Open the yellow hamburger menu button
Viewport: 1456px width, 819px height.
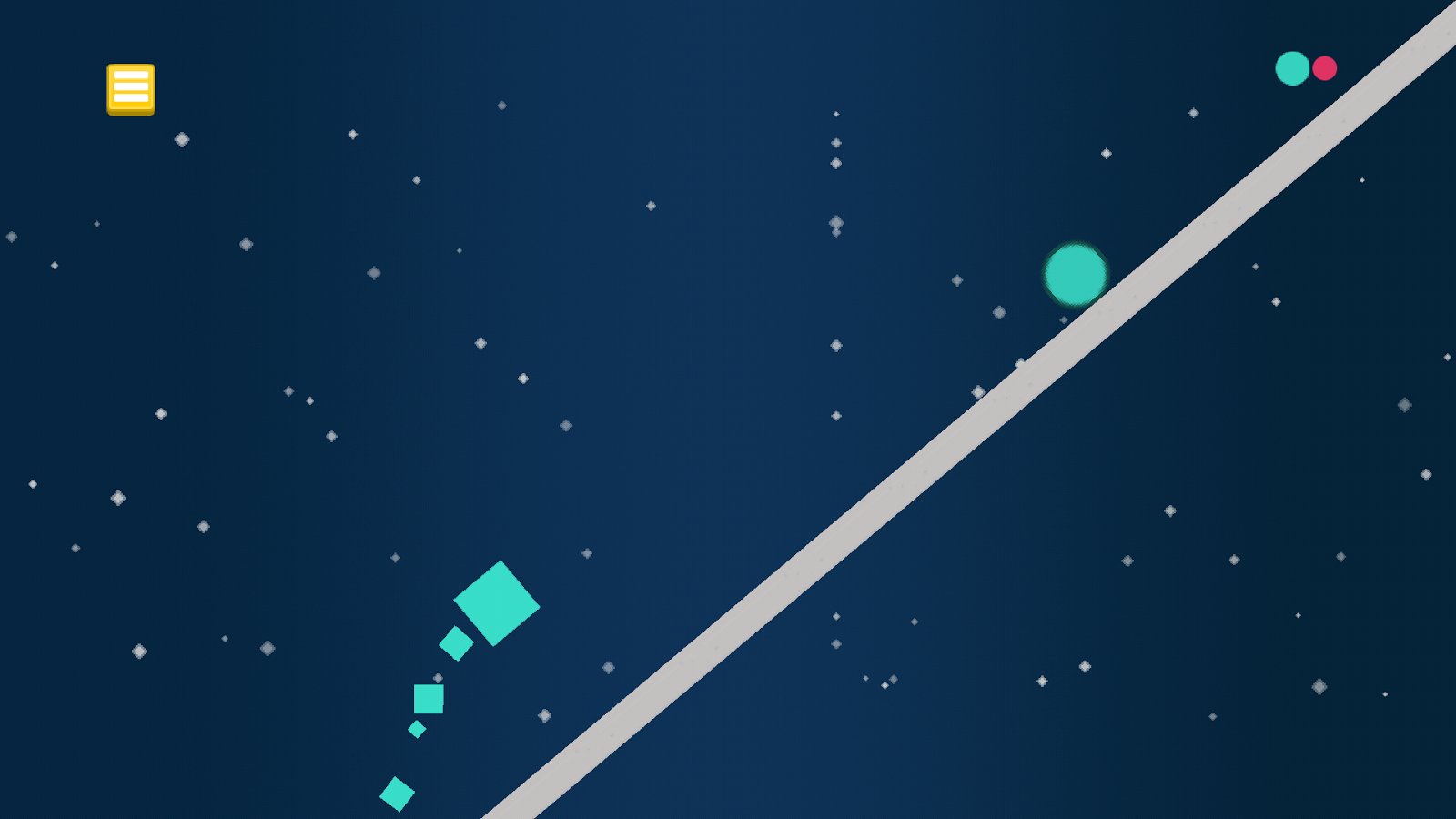130,88
